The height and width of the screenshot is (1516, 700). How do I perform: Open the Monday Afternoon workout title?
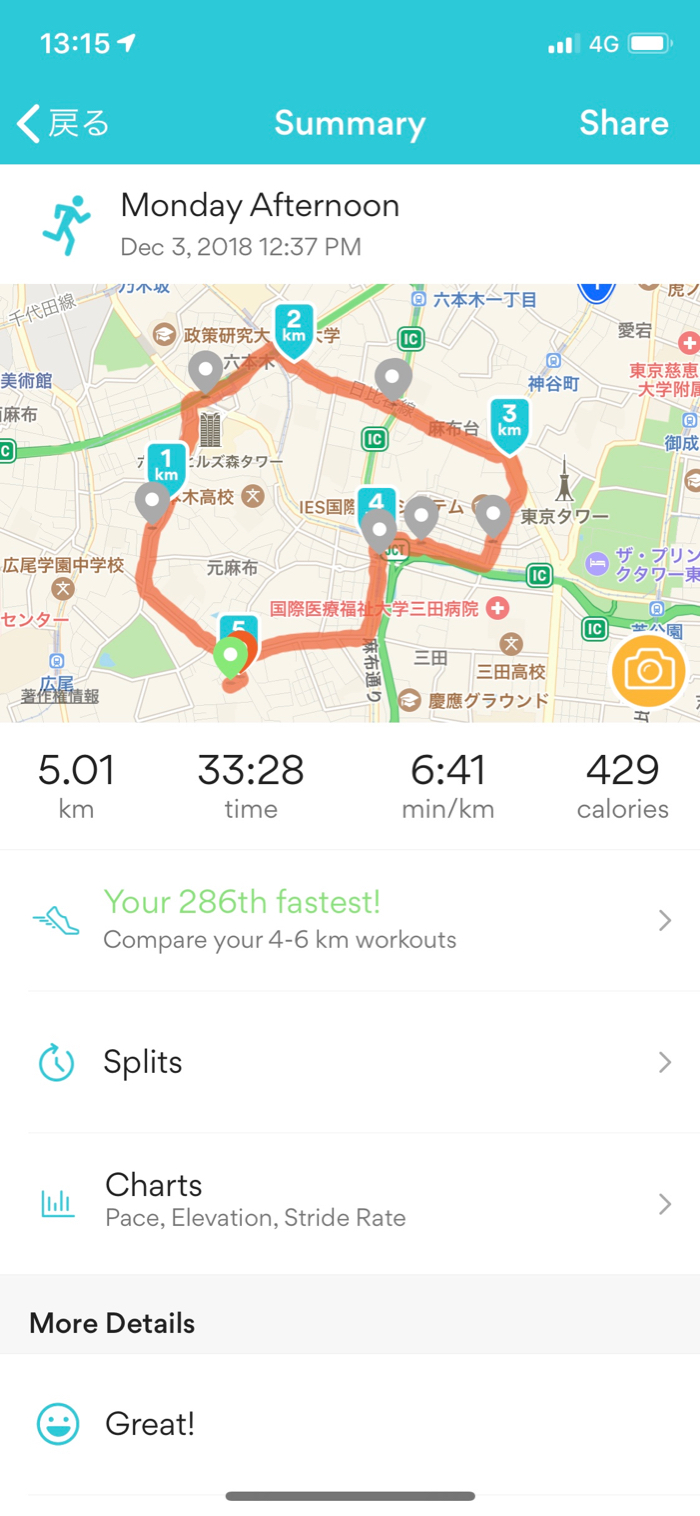pos(260,206)
